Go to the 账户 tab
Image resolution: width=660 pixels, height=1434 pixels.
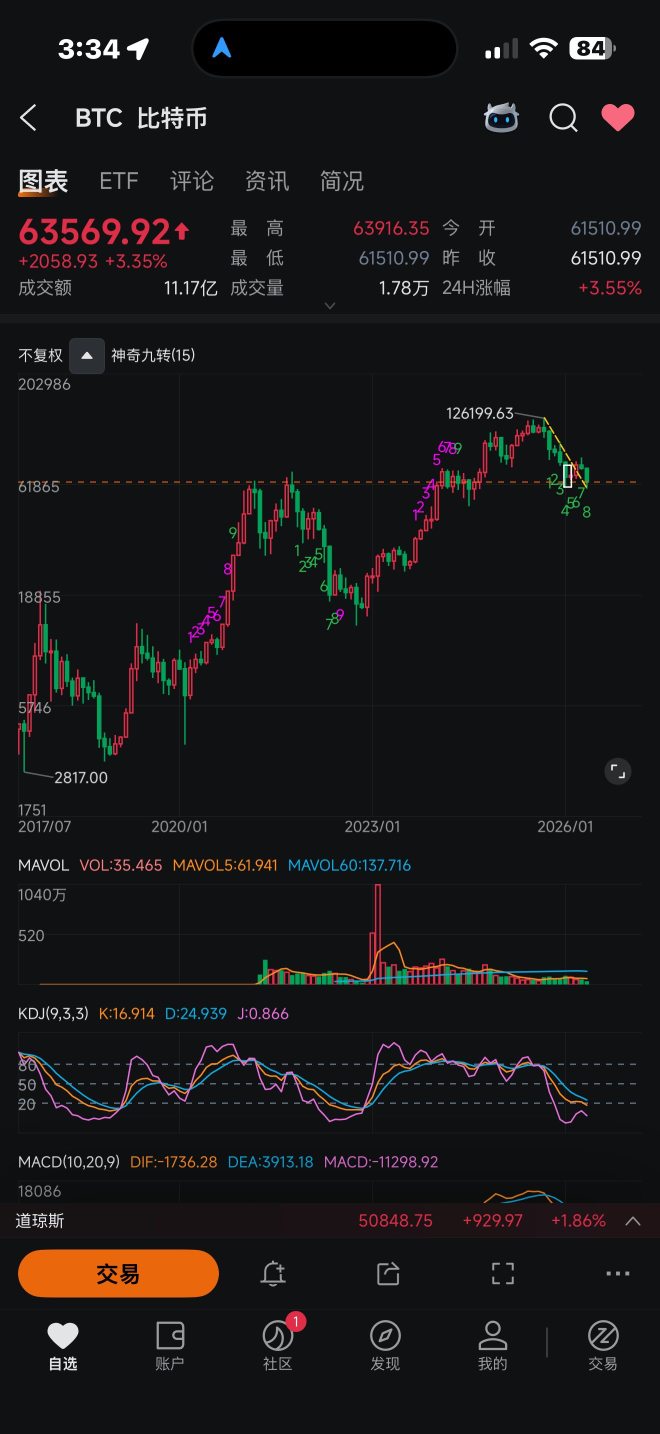tap(170, 1345)
